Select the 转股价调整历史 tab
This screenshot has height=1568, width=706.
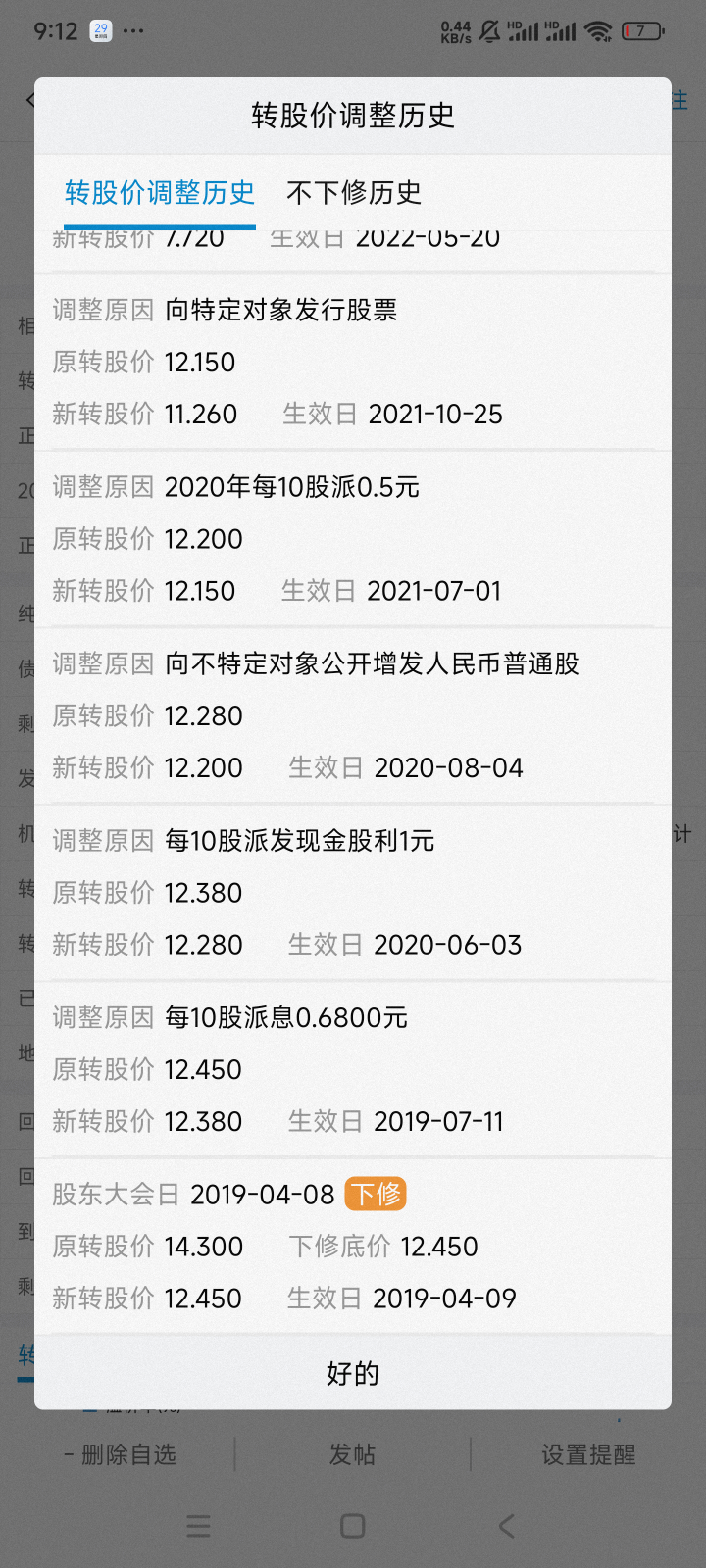click(x=159, y=193)
